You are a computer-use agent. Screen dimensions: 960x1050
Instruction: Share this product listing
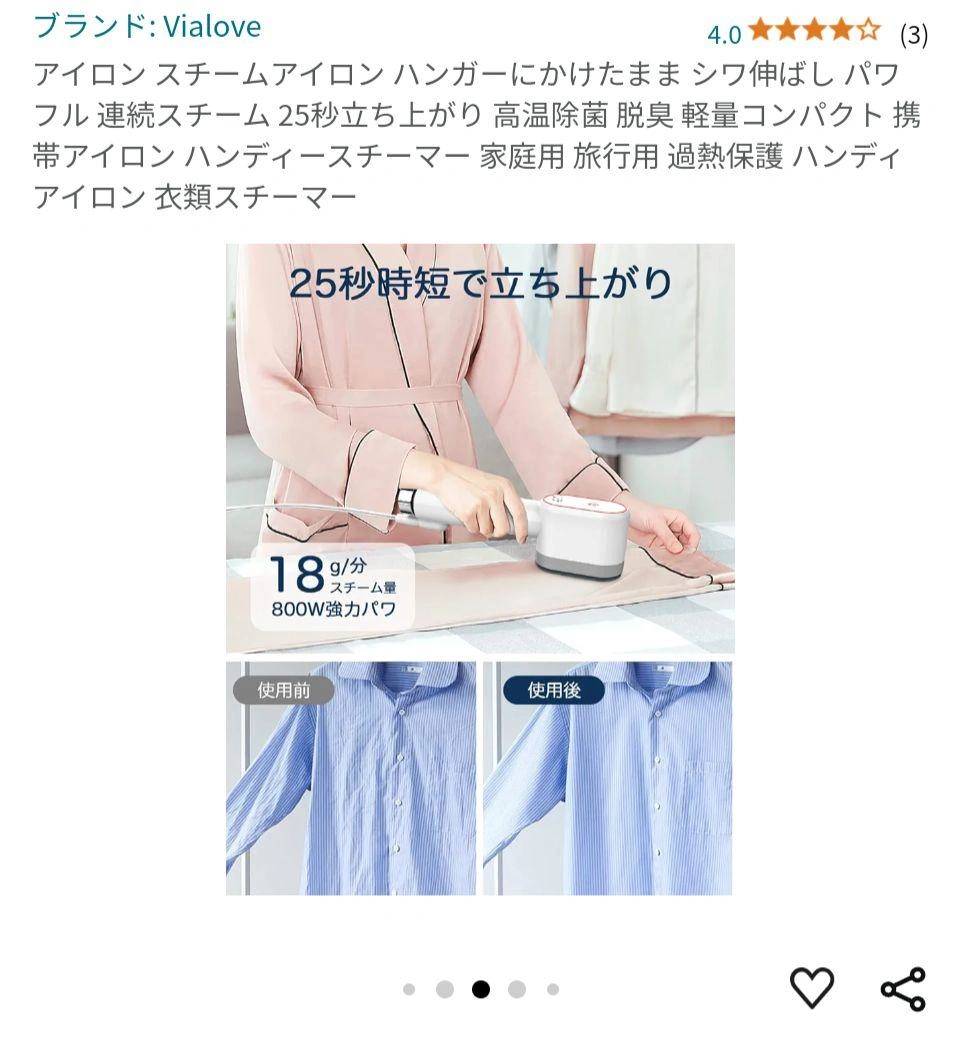coord(902,988)
